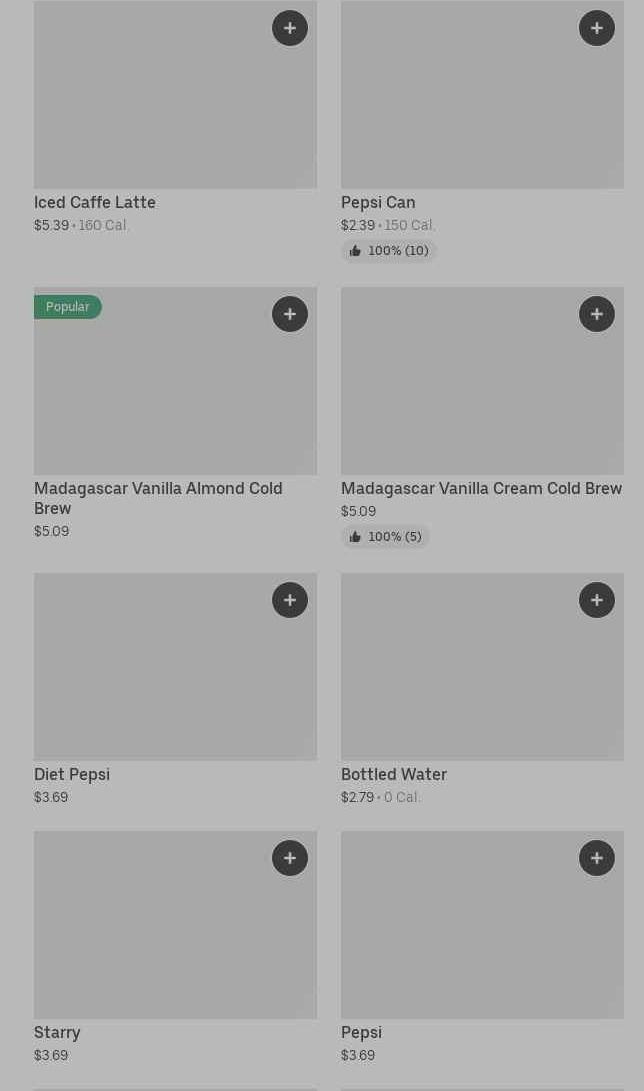Image resolution: width=644 pixels, height=1091 pixels.
Task: Add Madagascar Vanilla Almond Cold Brew to cart
Action: coord(290,314)
